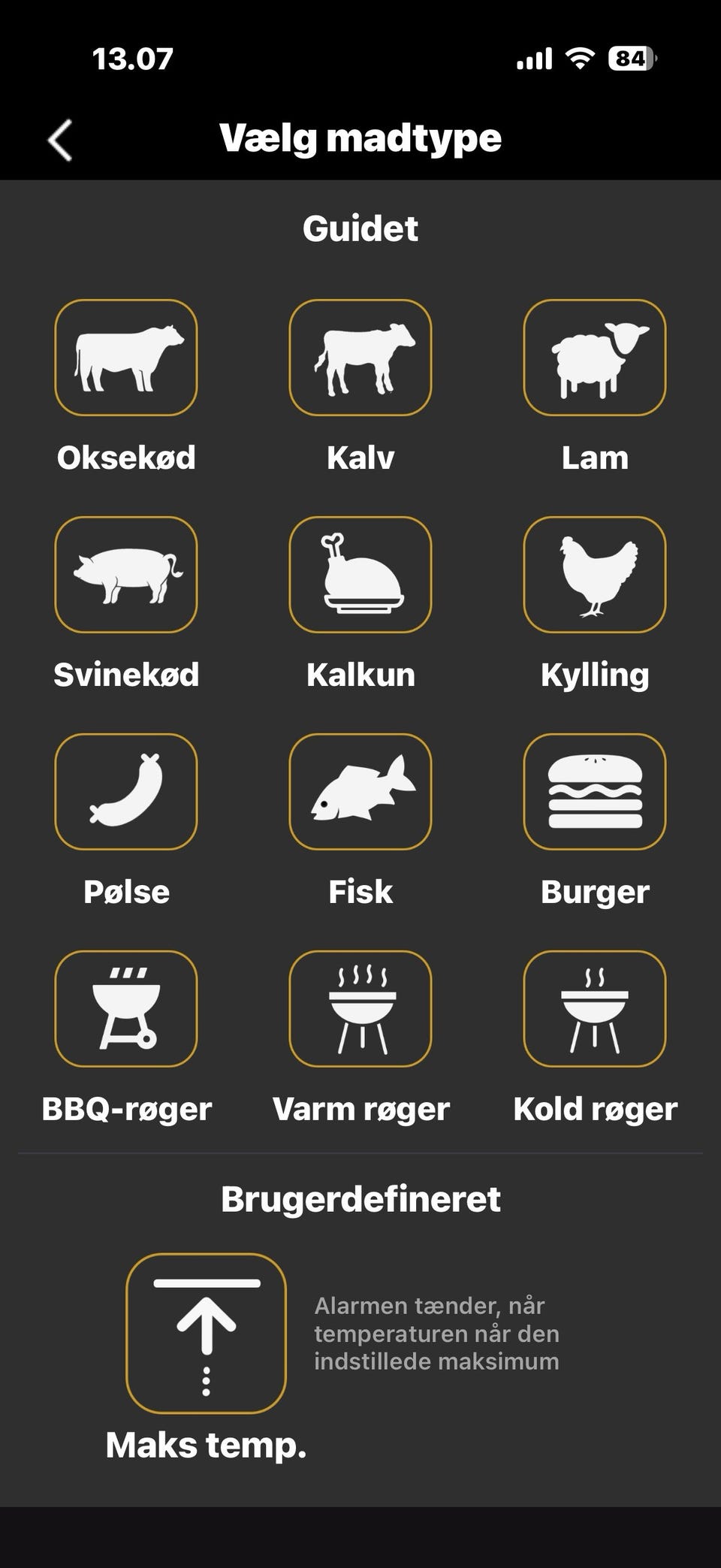Image resolution: width=721 pixels, height=1568 pixels.
Task: Select the BBQ-røger mode
Action: (126, 1009)
